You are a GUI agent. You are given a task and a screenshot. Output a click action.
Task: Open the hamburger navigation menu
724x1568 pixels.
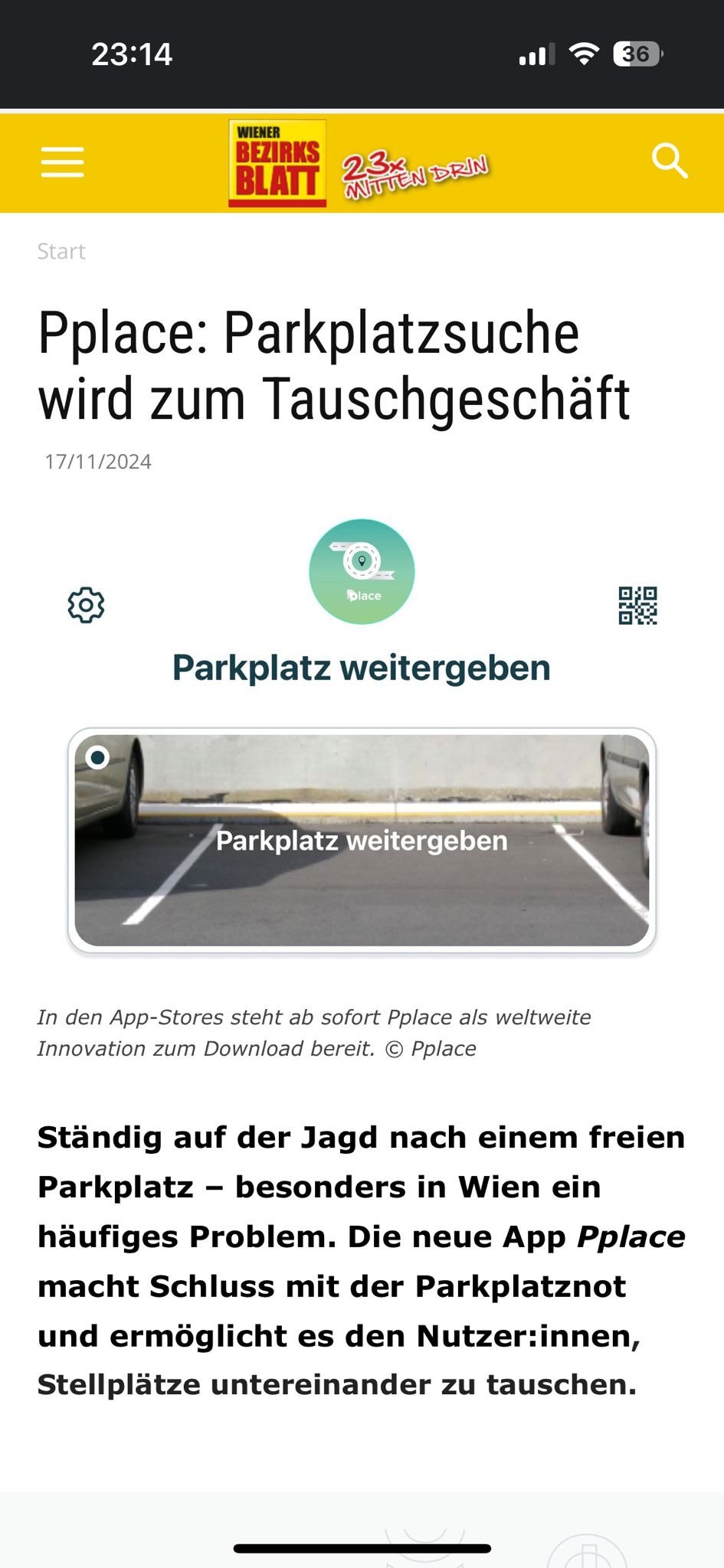pyautogui.click(x=62, y=162)
